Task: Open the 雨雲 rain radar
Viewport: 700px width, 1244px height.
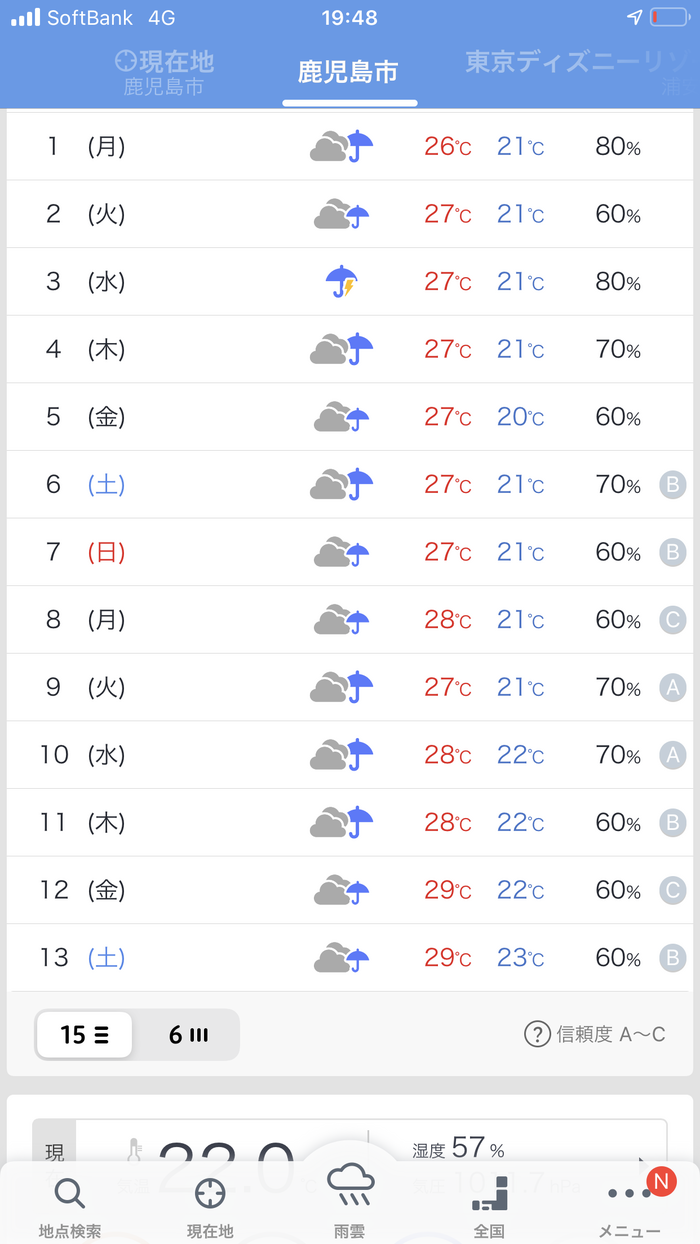Action: (x=350, y=1197)
